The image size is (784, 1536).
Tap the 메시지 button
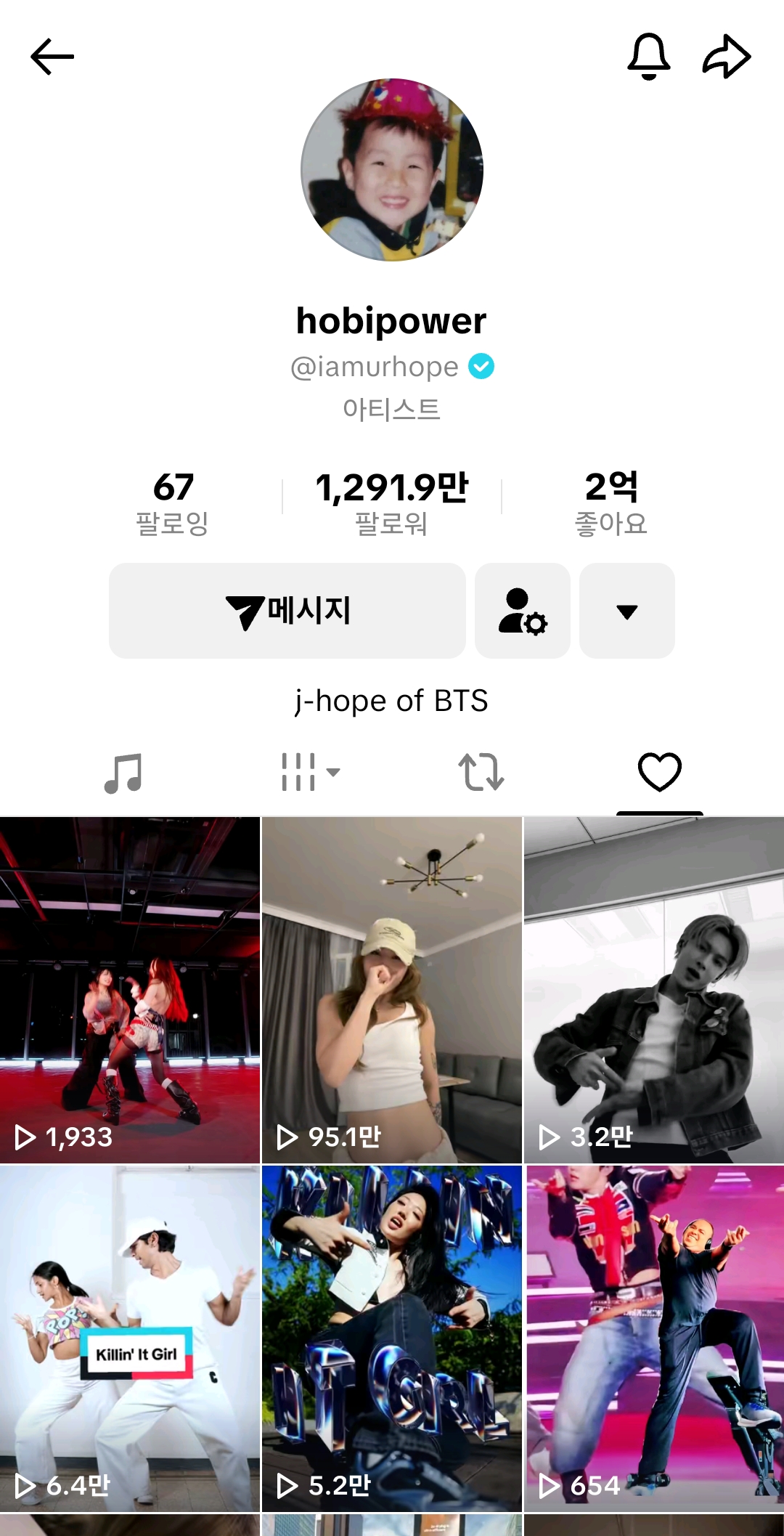(x=287, y=611)
